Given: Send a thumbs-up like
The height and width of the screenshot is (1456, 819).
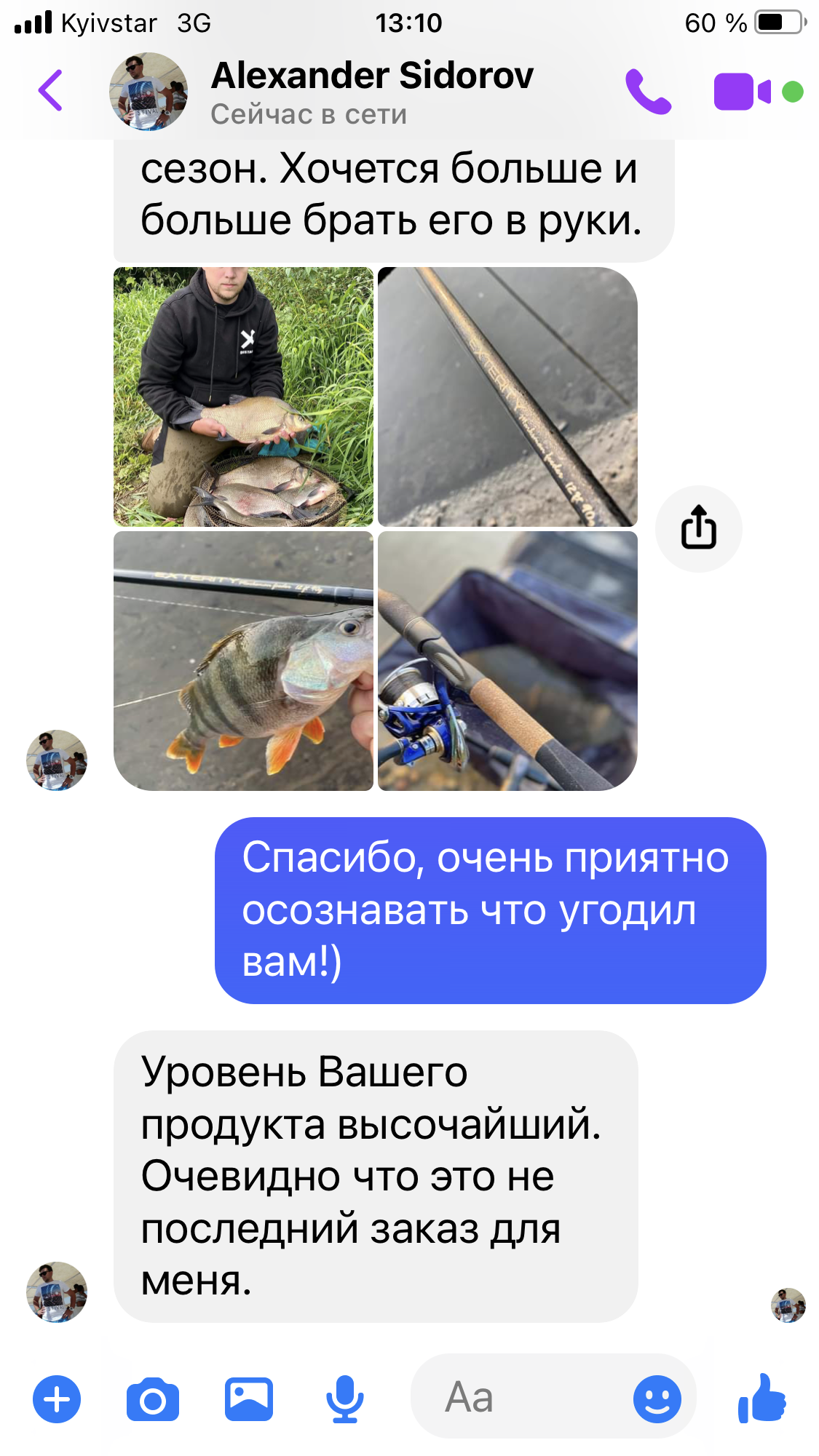Looking at the screenshot, I should [x=762, y=1398].
